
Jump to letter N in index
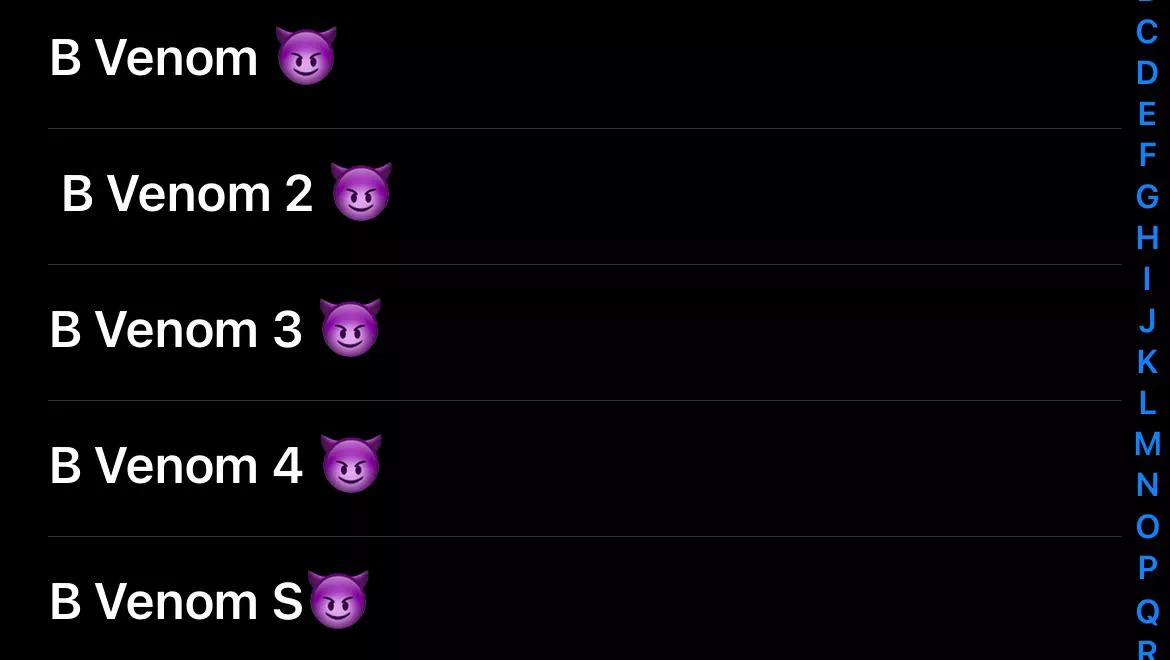(1147, 485)
